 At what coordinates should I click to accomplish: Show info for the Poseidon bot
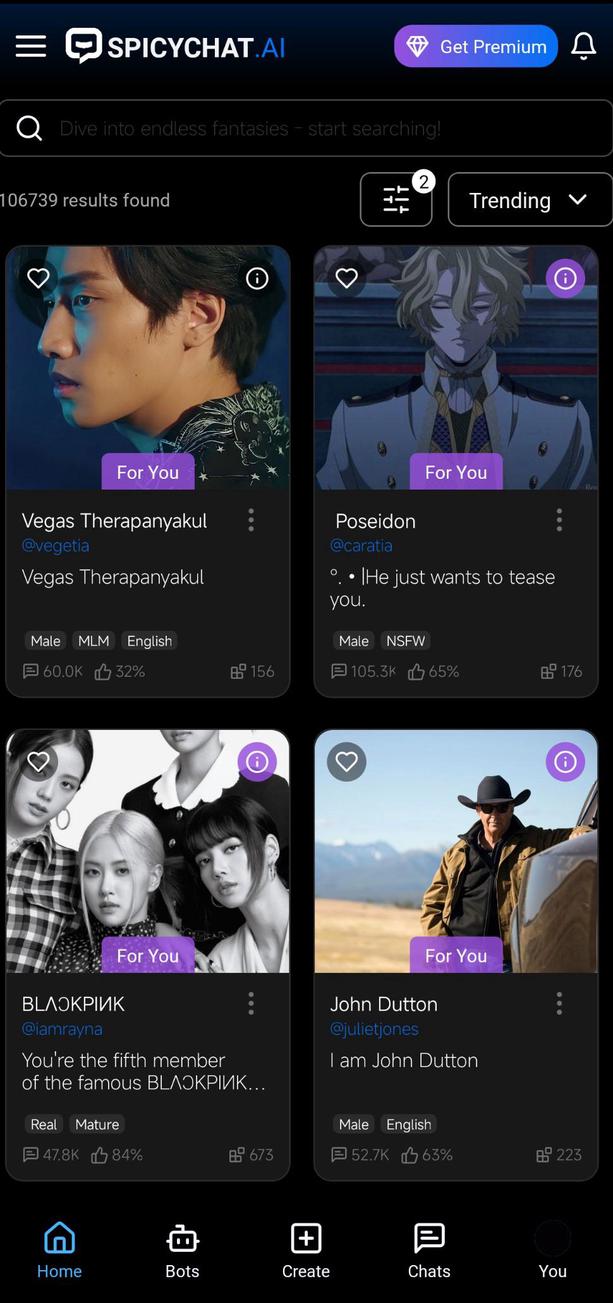point(566,278)
